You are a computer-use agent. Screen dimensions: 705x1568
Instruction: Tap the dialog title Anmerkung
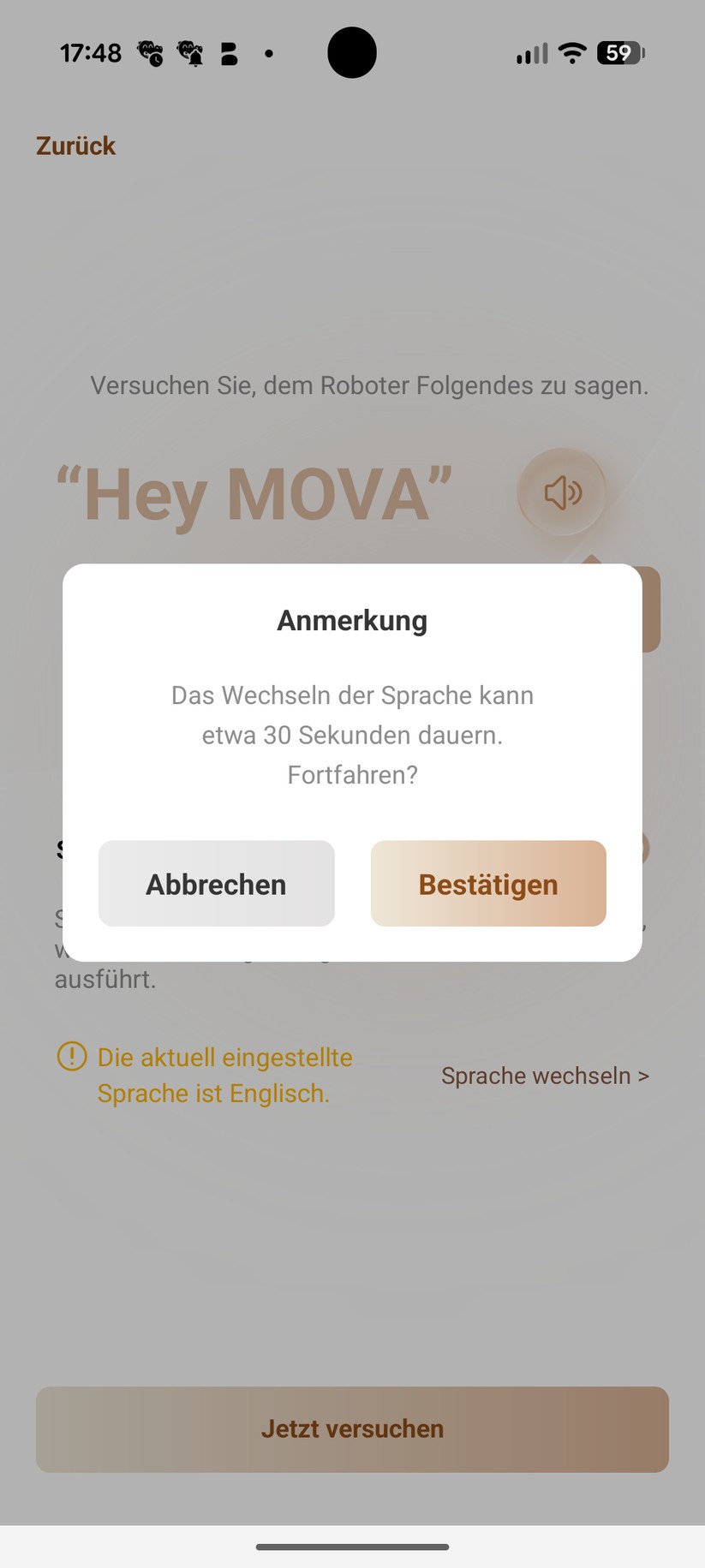351,620
